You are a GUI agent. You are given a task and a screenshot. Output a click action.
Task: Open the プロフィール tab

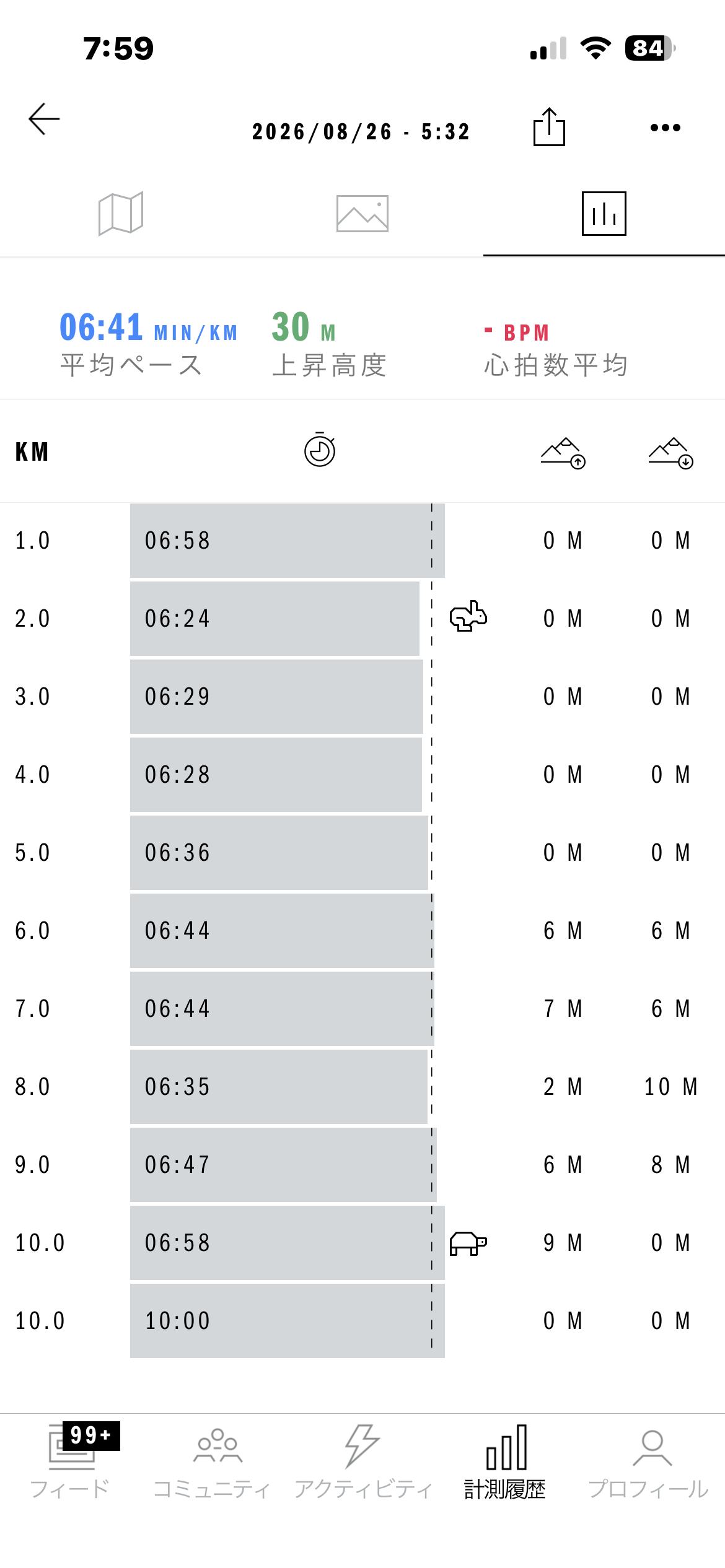648,1462
